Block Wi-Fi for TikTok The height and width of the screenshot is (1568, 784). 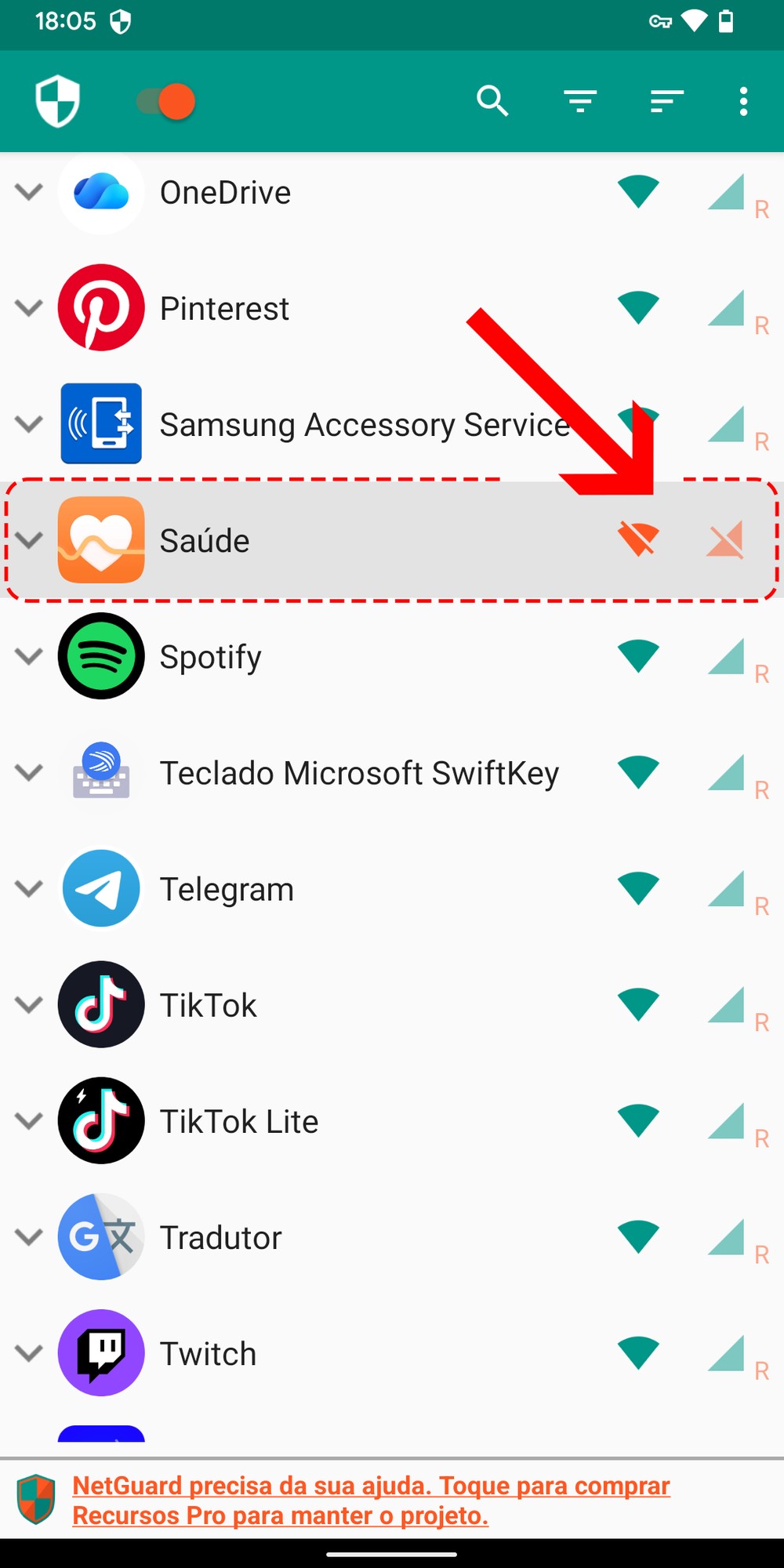pyautogui.click(x=638, y=1004)
